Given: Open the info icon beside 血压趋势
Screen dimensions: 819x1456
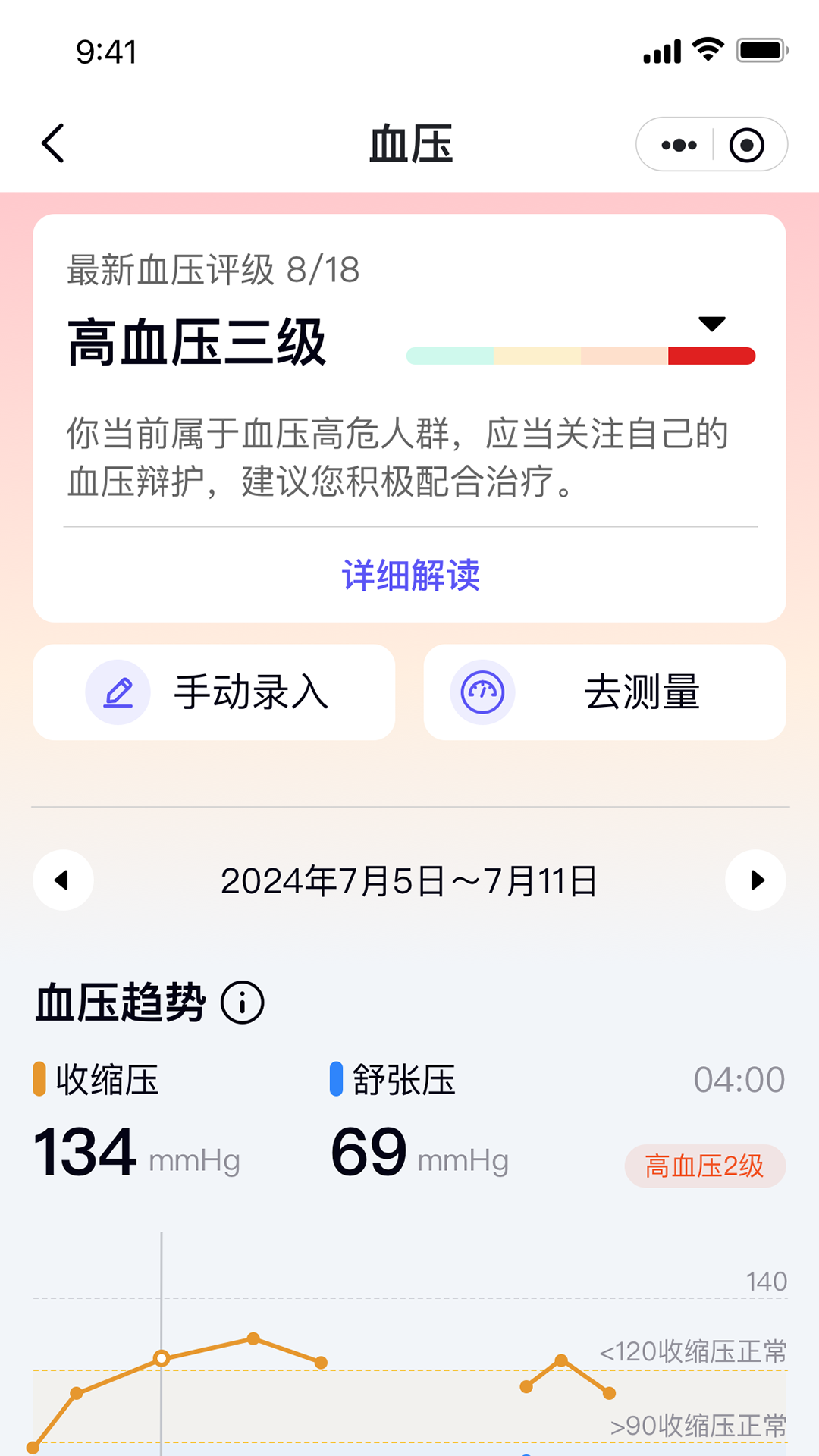Looking at the screenshot, I should (x=241, y=1003).
